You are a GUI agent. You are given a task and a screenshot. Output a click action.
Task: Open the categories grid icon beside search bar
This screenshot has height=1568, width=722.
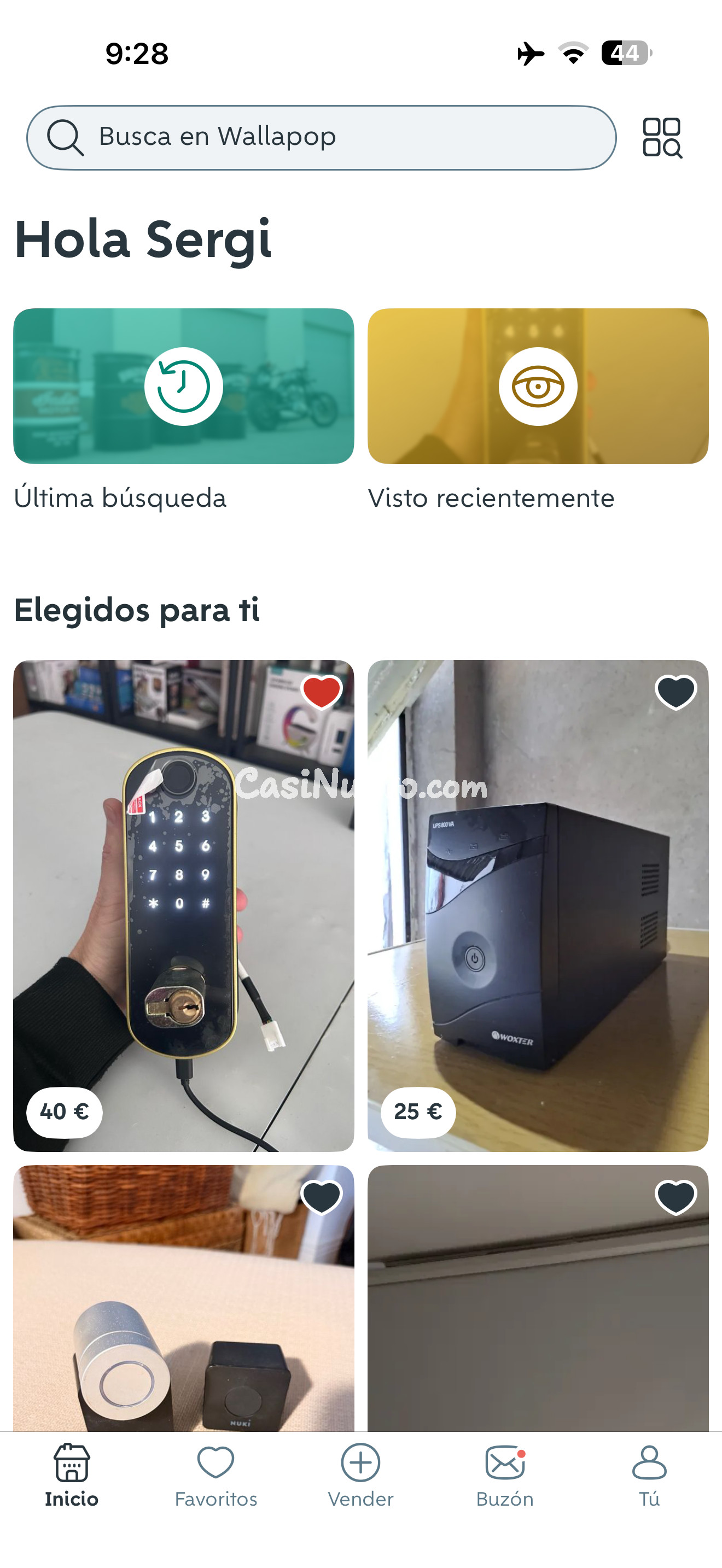click(x=664, y=137)
